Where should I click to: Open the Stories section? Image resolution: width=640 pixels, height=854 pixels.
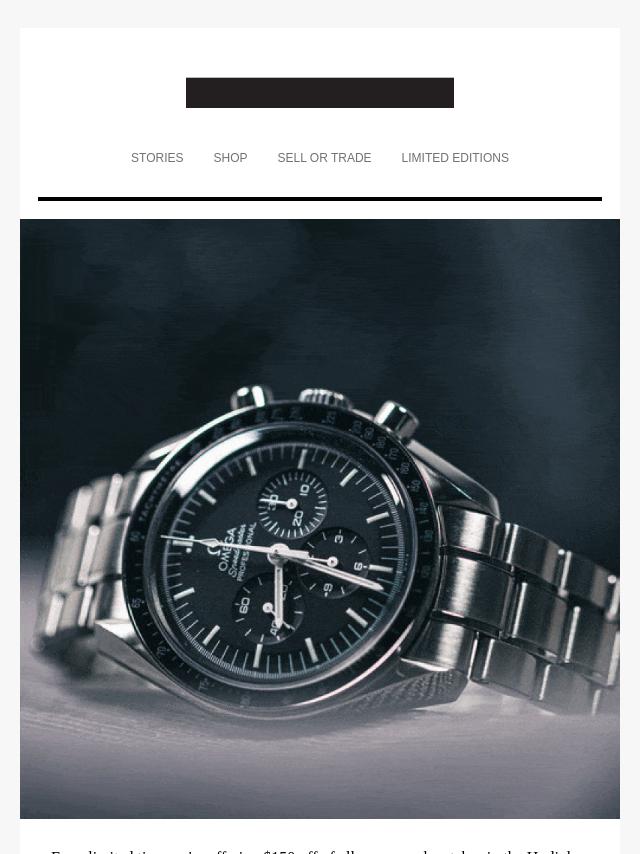157,158
